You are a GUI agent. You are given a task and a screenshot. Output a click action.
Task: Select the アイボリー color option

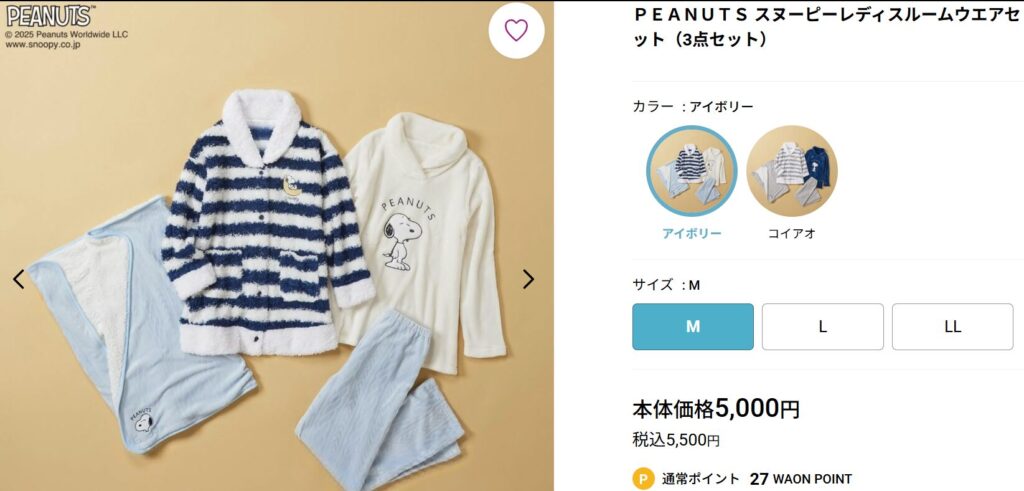click(x=691, y=171)
